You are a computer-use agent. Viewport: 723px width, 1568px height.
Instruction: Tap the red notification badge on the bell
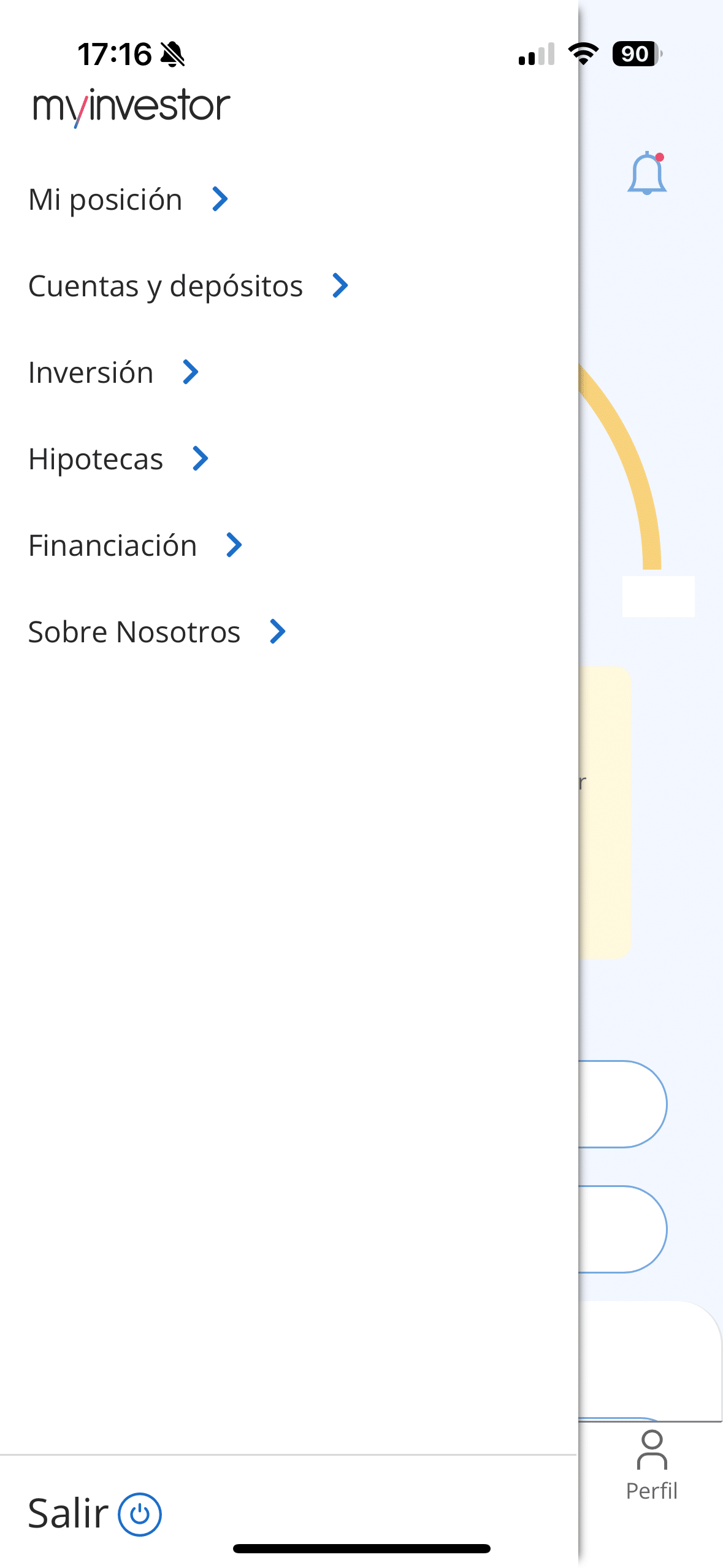coord(660,158)
